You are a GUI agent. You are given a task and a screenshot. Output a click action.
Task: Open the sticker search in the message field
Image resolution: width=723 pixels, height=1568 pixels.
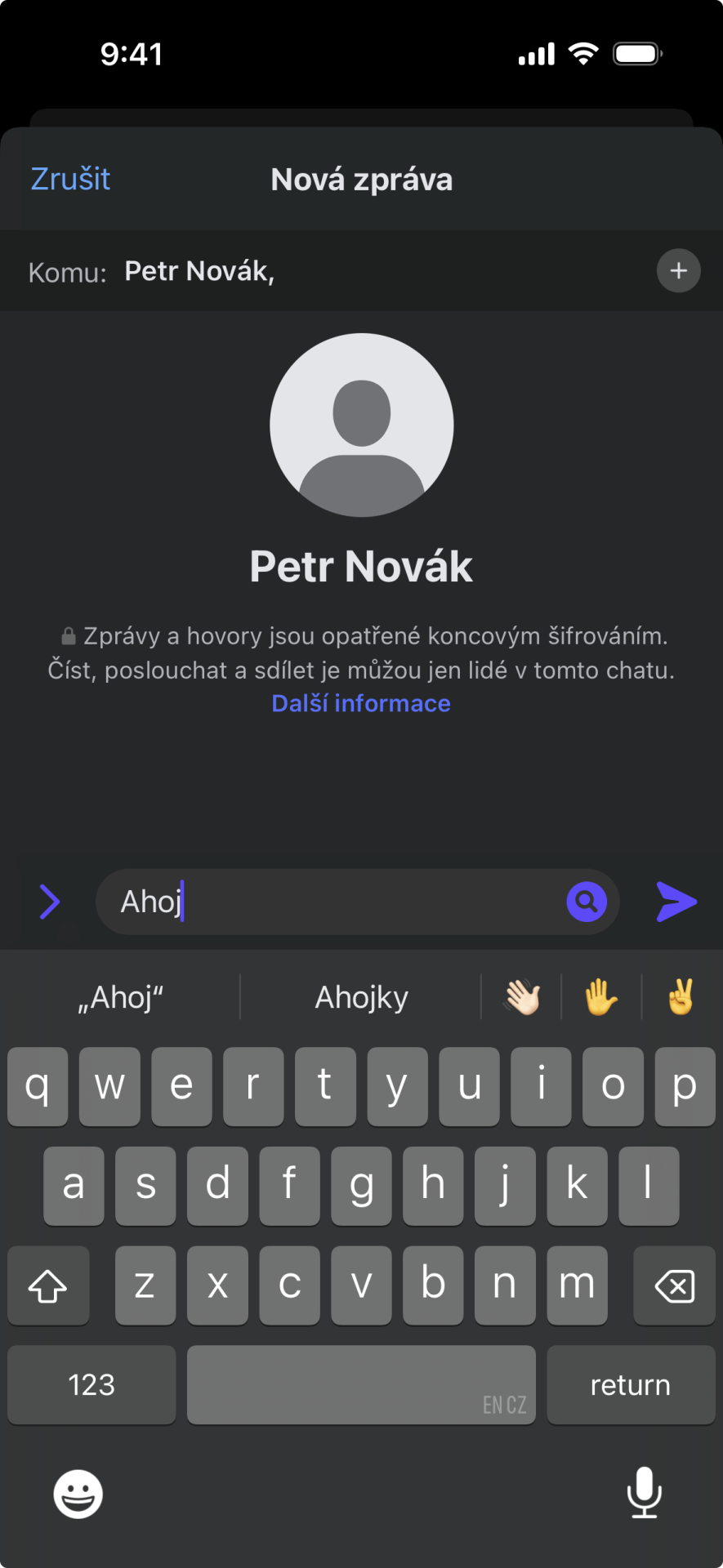tap(587, 902)
